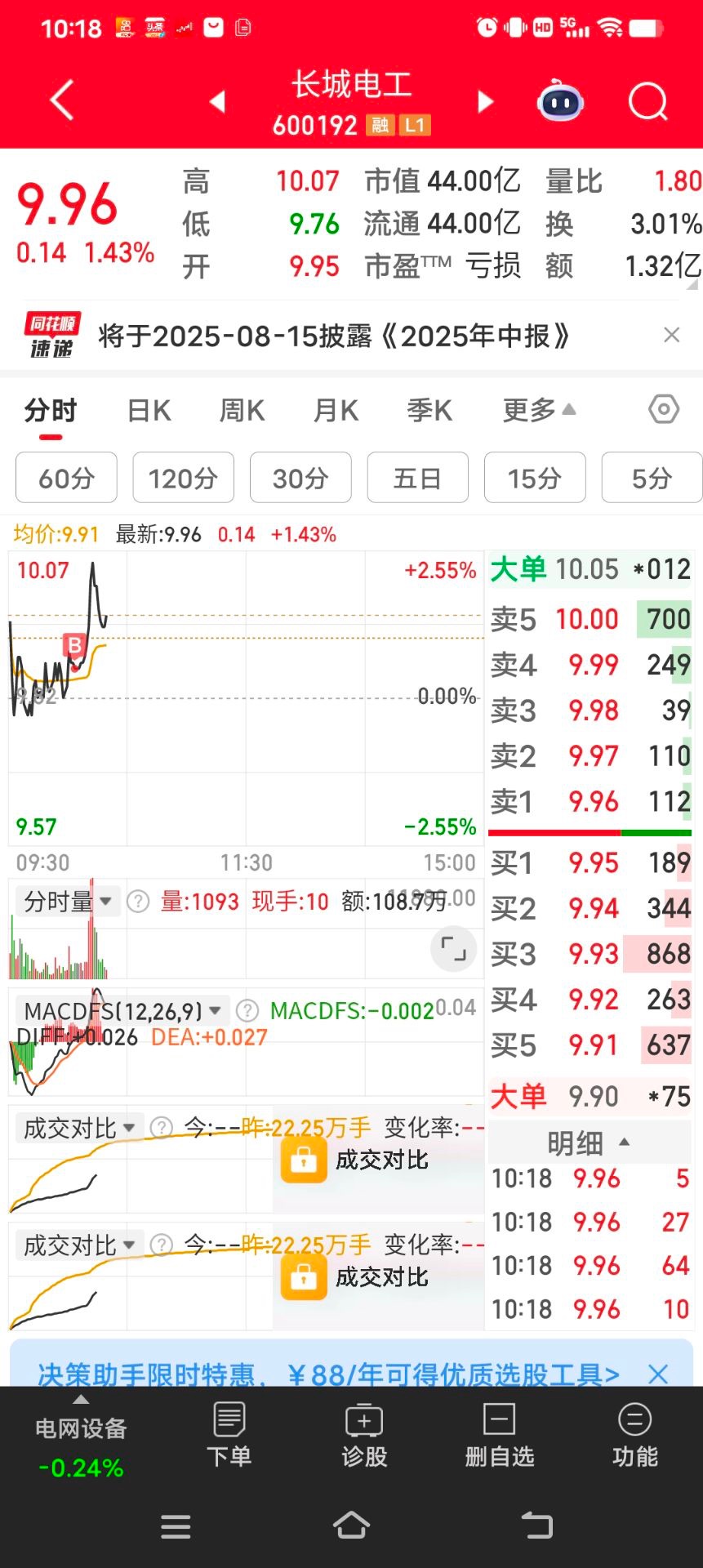The image size is (703, 1568).
Task: Switch to the next stock
Action: coord(485,101)
